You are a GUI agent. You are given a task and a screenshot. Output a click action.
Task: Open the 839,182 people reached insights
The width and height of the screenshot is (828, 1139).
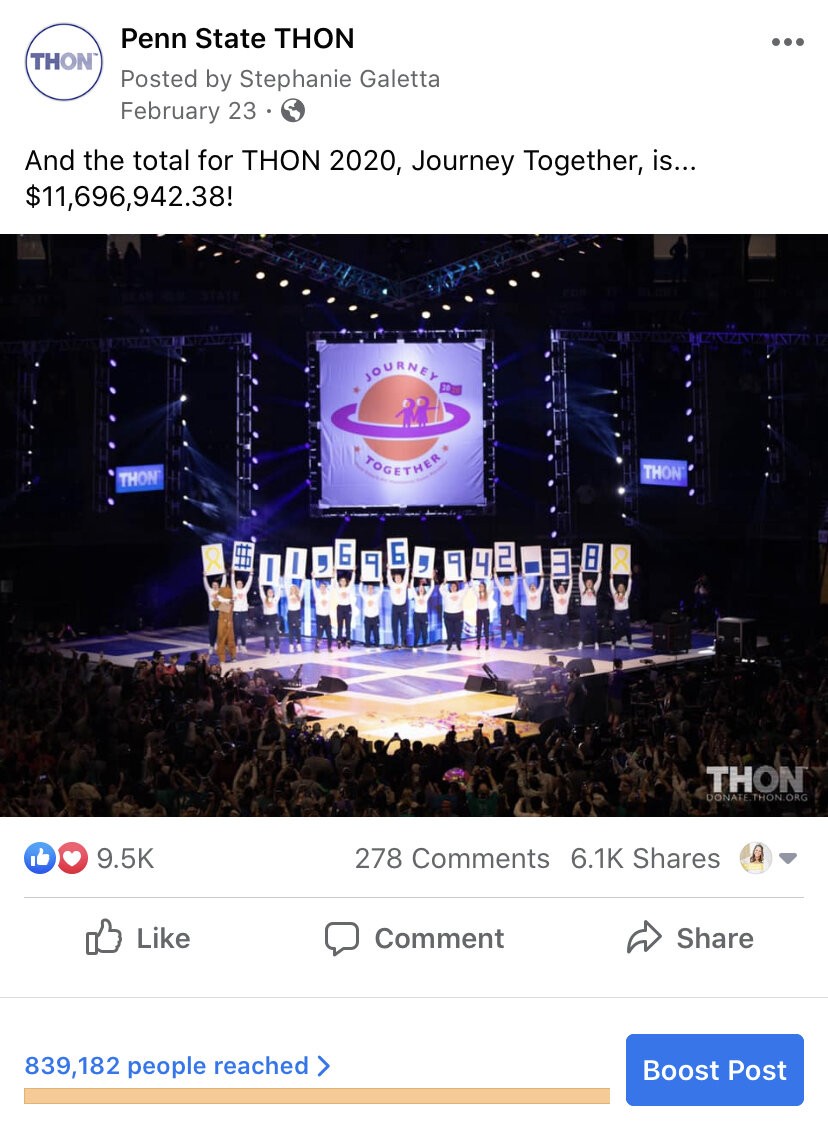177,1066
